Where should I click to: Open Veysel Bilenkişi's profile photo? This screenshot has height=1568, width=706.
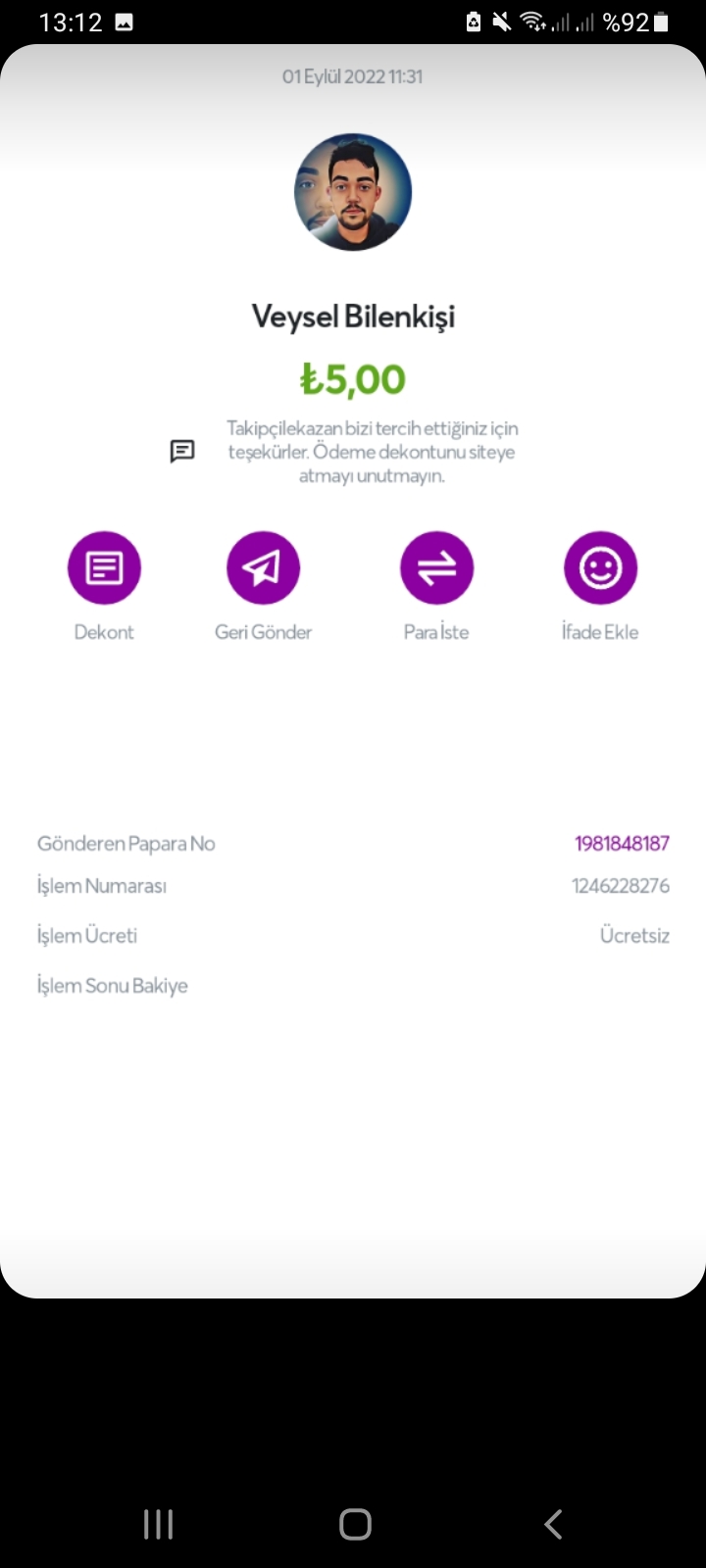tap(353, 192)
